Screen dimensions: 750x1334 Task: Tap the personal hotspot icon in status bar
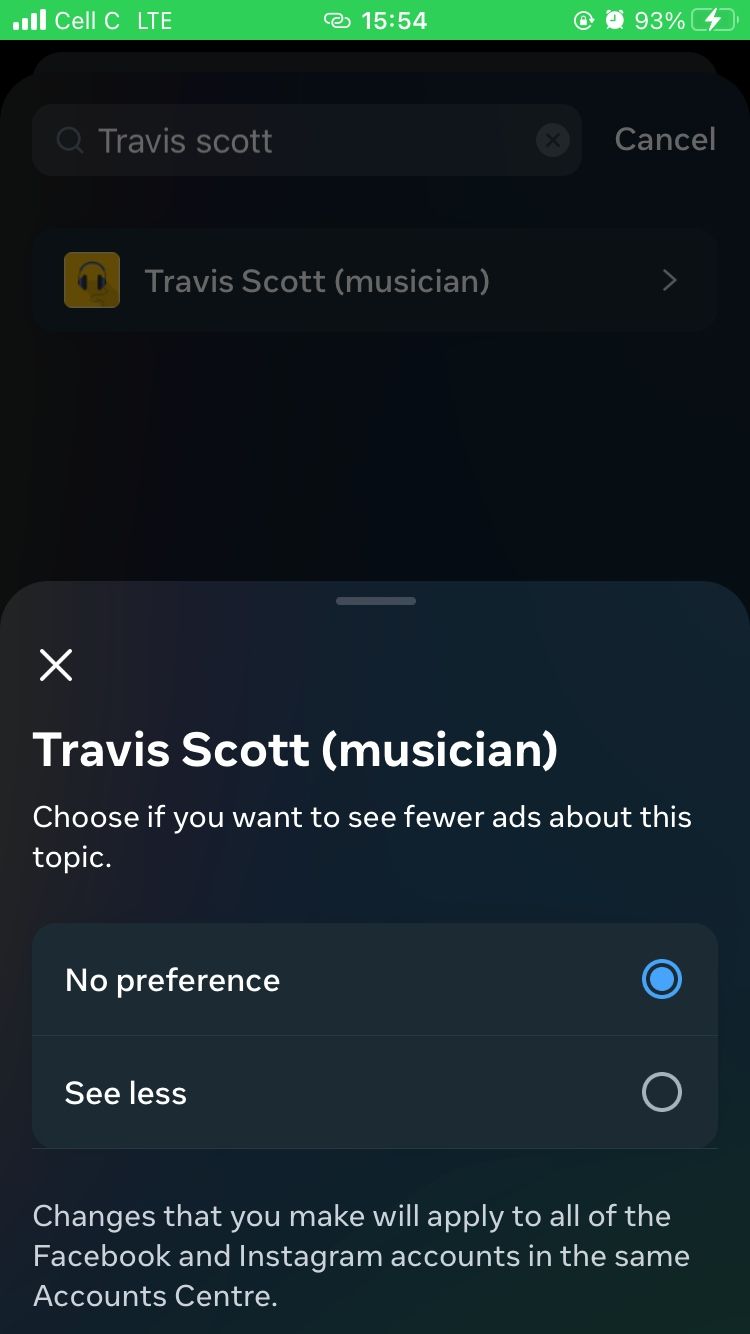(x=336, y=19)
